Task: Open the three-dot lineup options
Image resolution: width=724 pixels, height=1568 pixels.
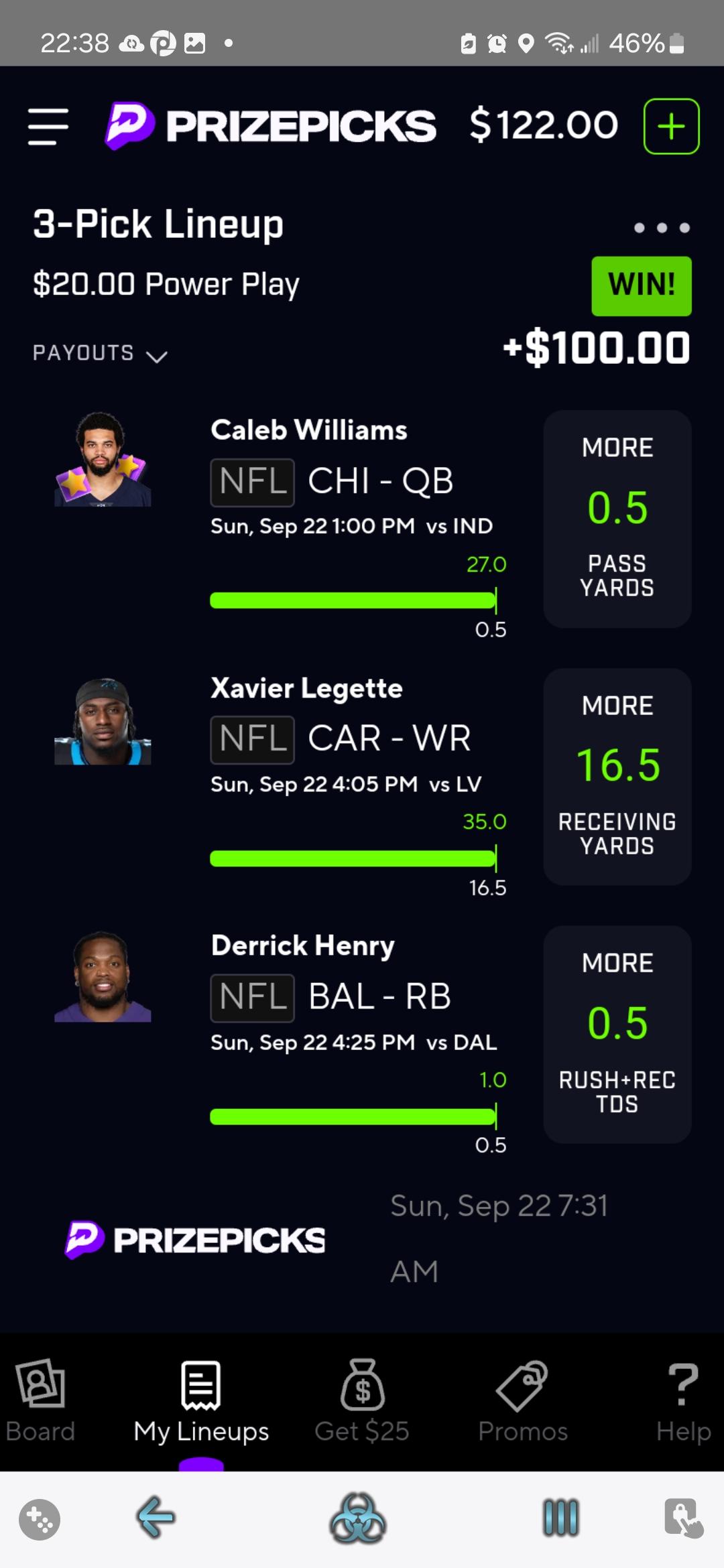Action: click(x=662, y=228)
